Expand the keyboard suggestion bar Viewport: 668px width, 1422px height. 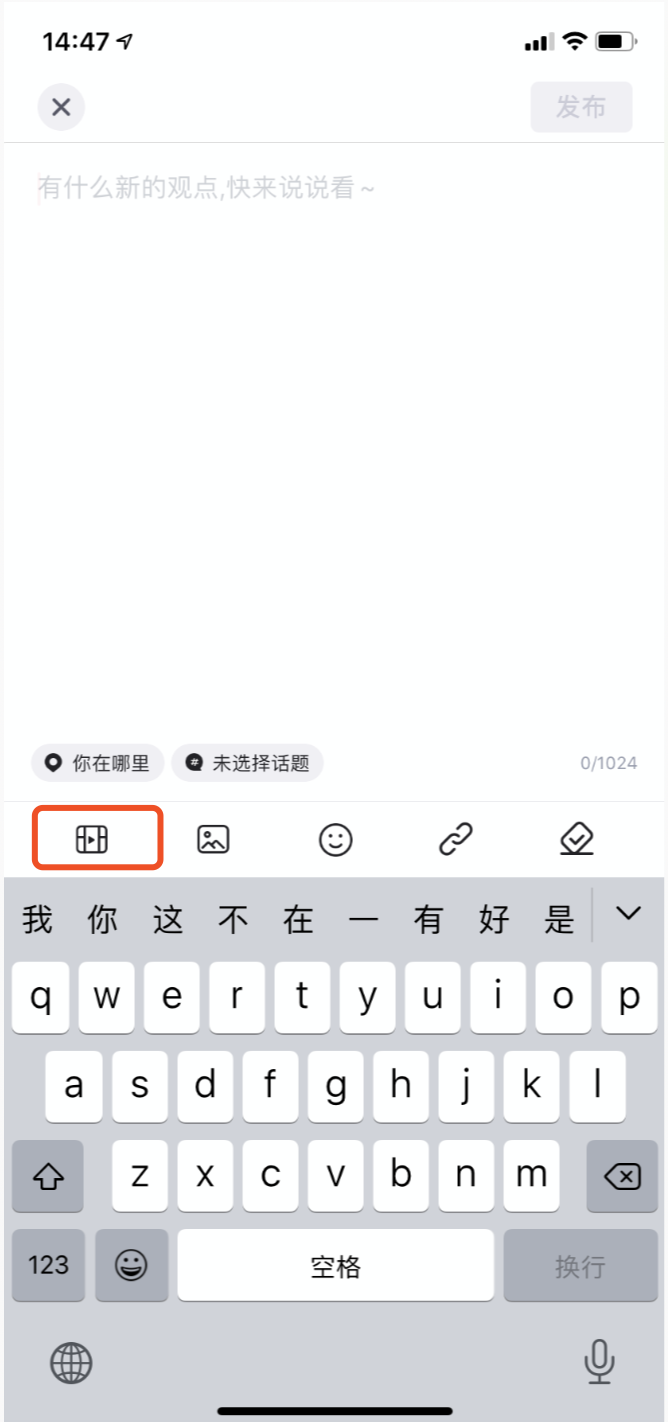(627, 913)
